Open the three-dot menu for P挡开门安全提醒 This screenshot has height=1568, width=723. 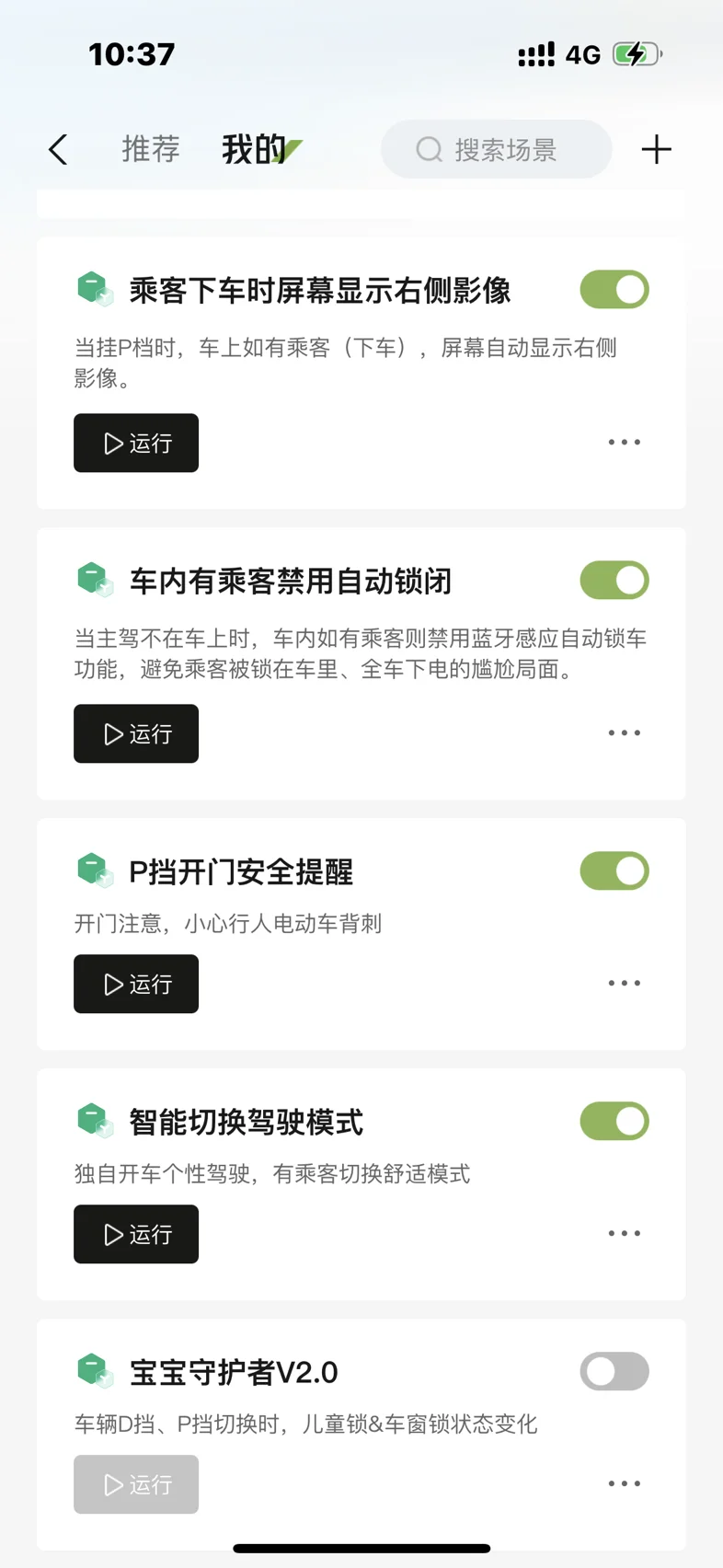click(624, 984)
